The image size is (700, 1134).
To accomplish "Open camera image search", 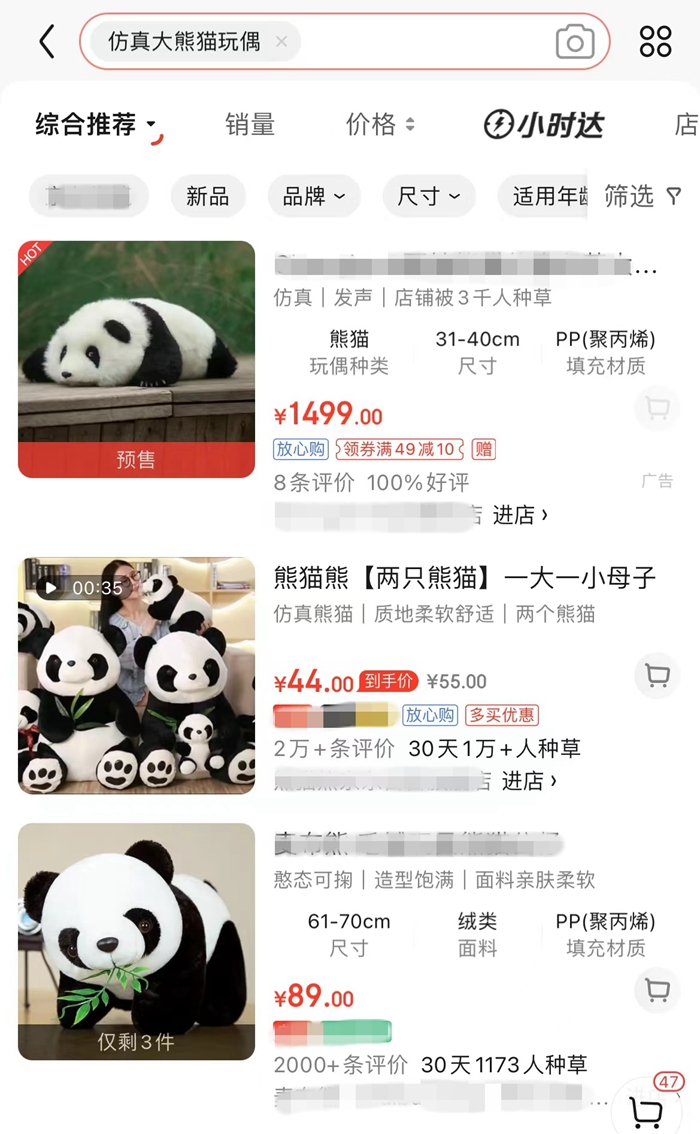I will tap(575, 42).
